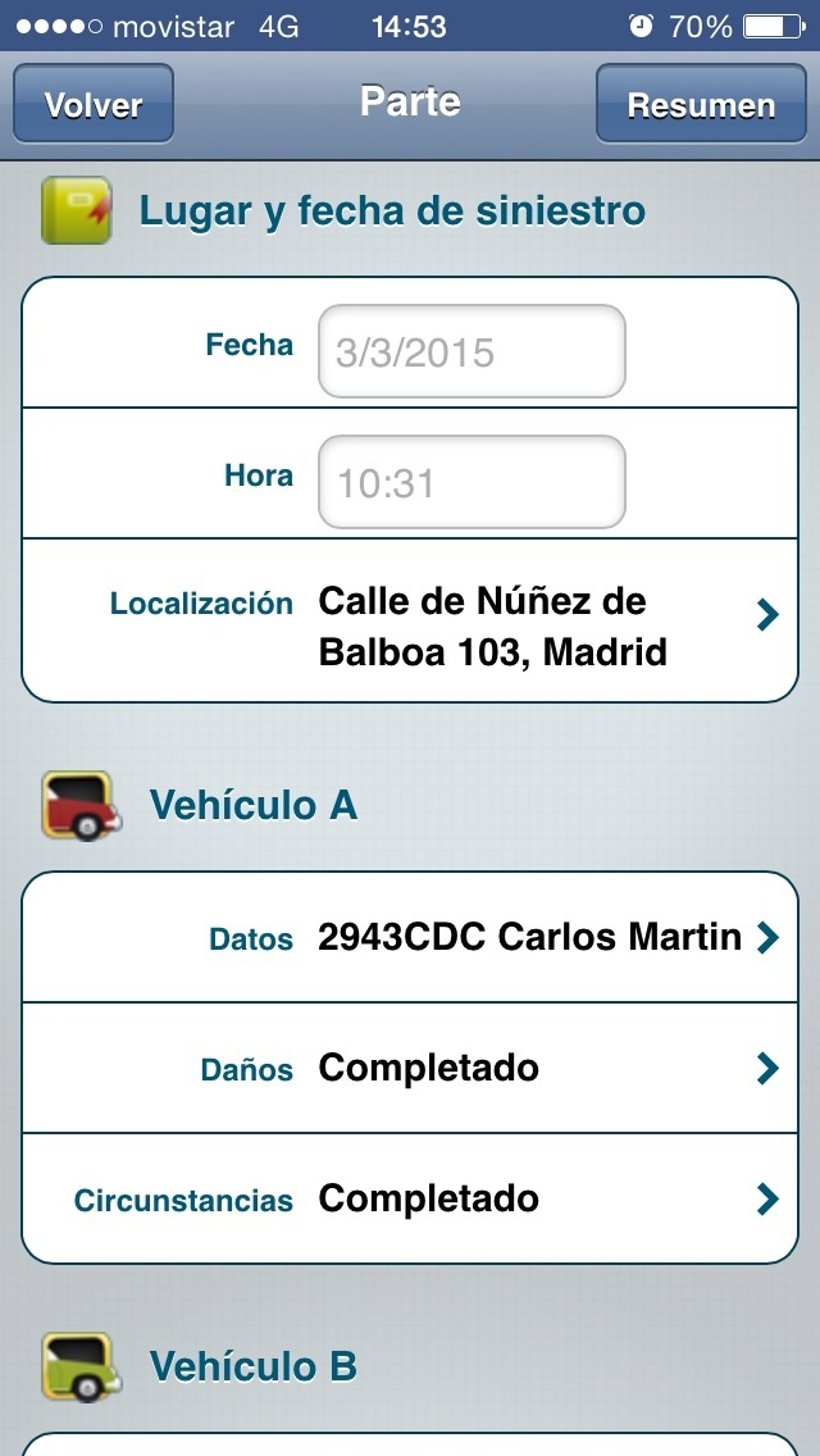
Task: Edit the Fecha date field
Action: (471, 352)
